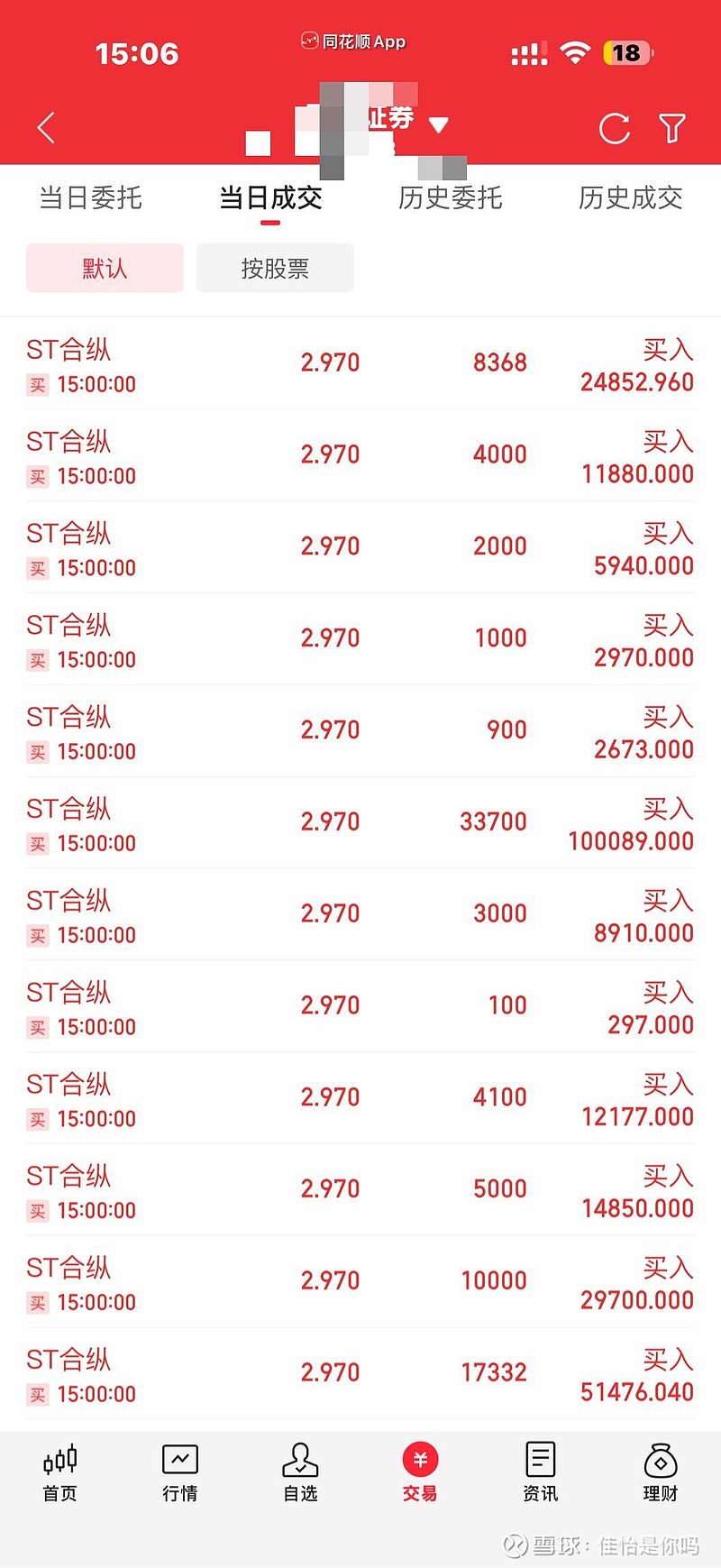Go back using the arrow icon
The width and height of the screenshot is (721, 1568).
47,128
